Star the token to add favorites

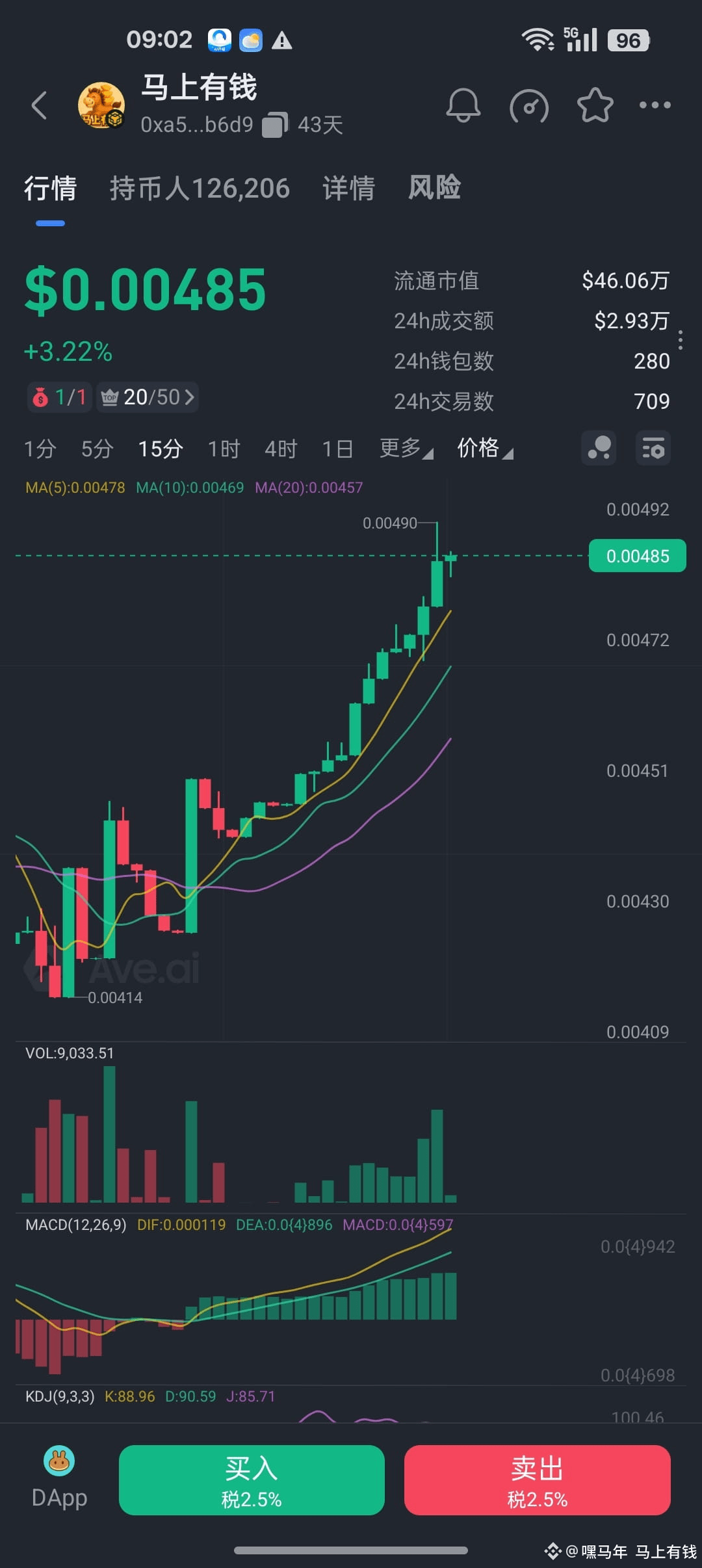[x=593, y=105]
